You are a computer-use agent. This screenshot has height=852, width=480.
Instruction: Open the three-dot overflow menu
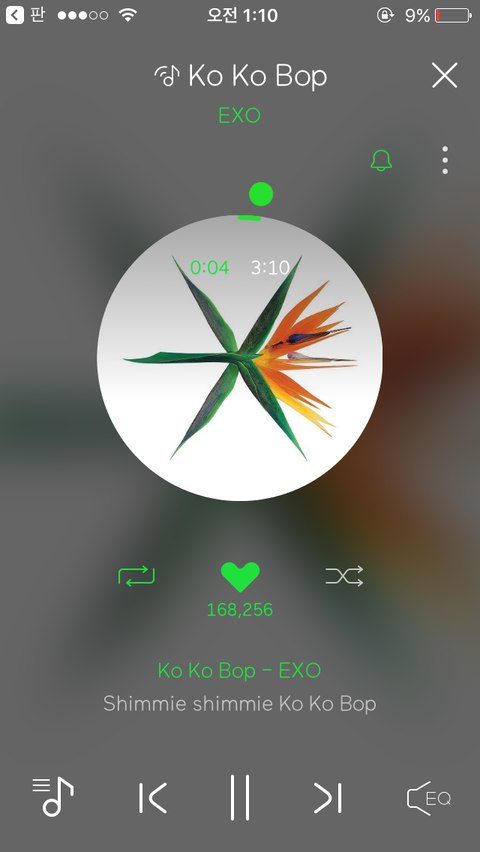(445, 160)
